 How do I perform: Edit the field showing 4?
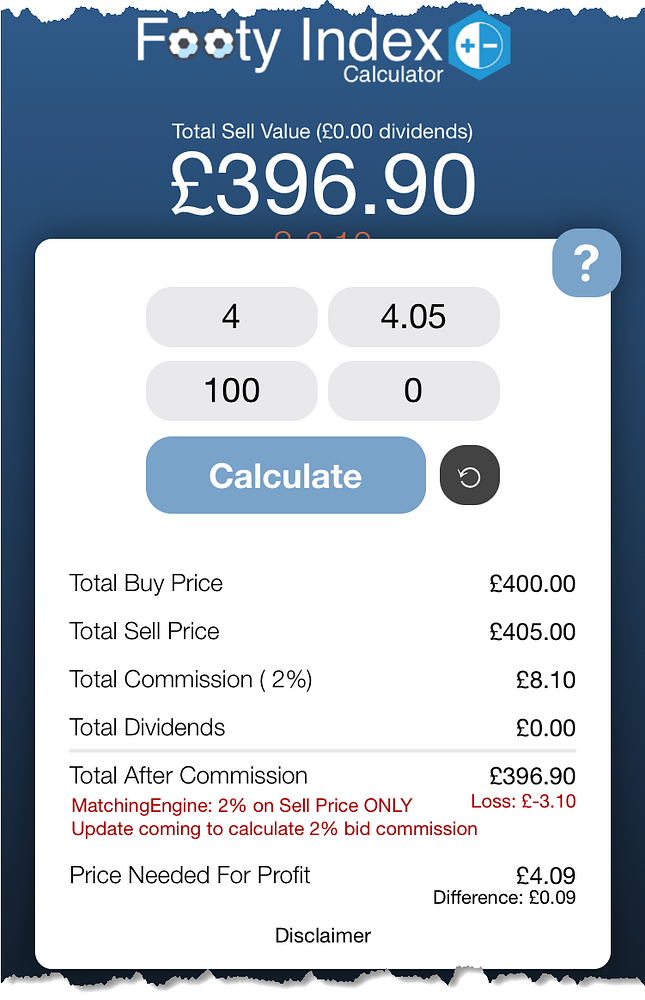tap(232, 317)
